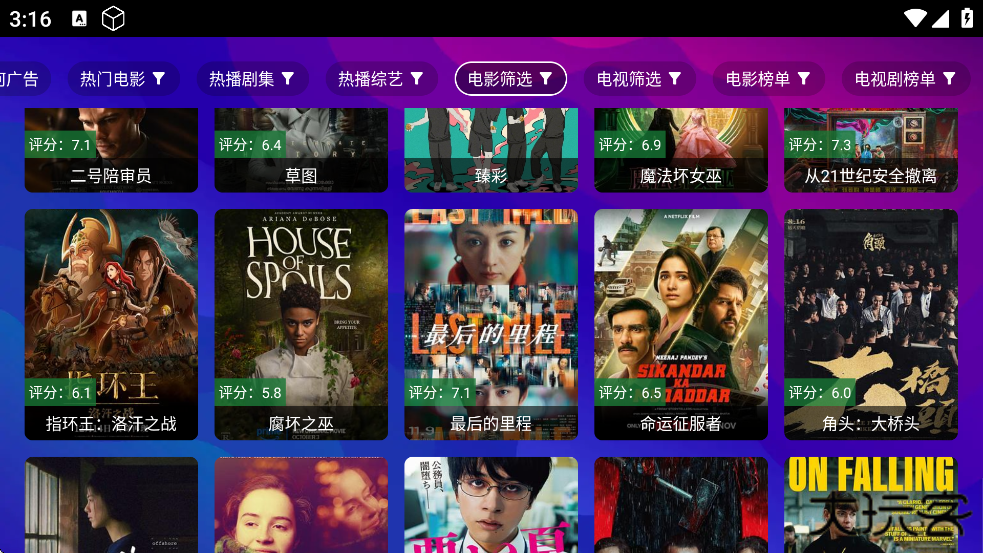Open the 热门电影 filter chip
This screenshot has width=983, height=553.
pyautogui.click(x=123, y=79)
